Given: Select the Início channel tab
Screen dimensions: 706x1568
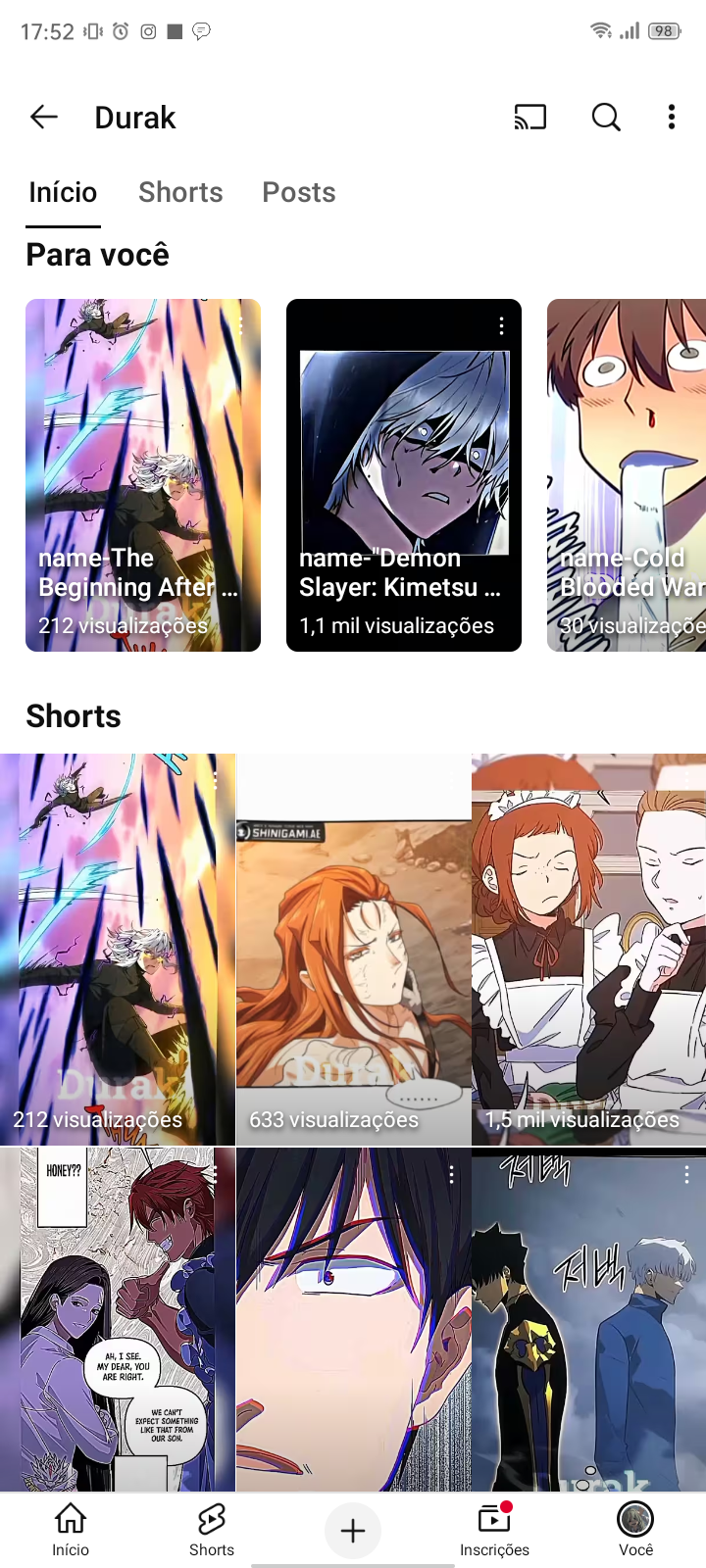Looking at the screenshot, I should 63,192.
